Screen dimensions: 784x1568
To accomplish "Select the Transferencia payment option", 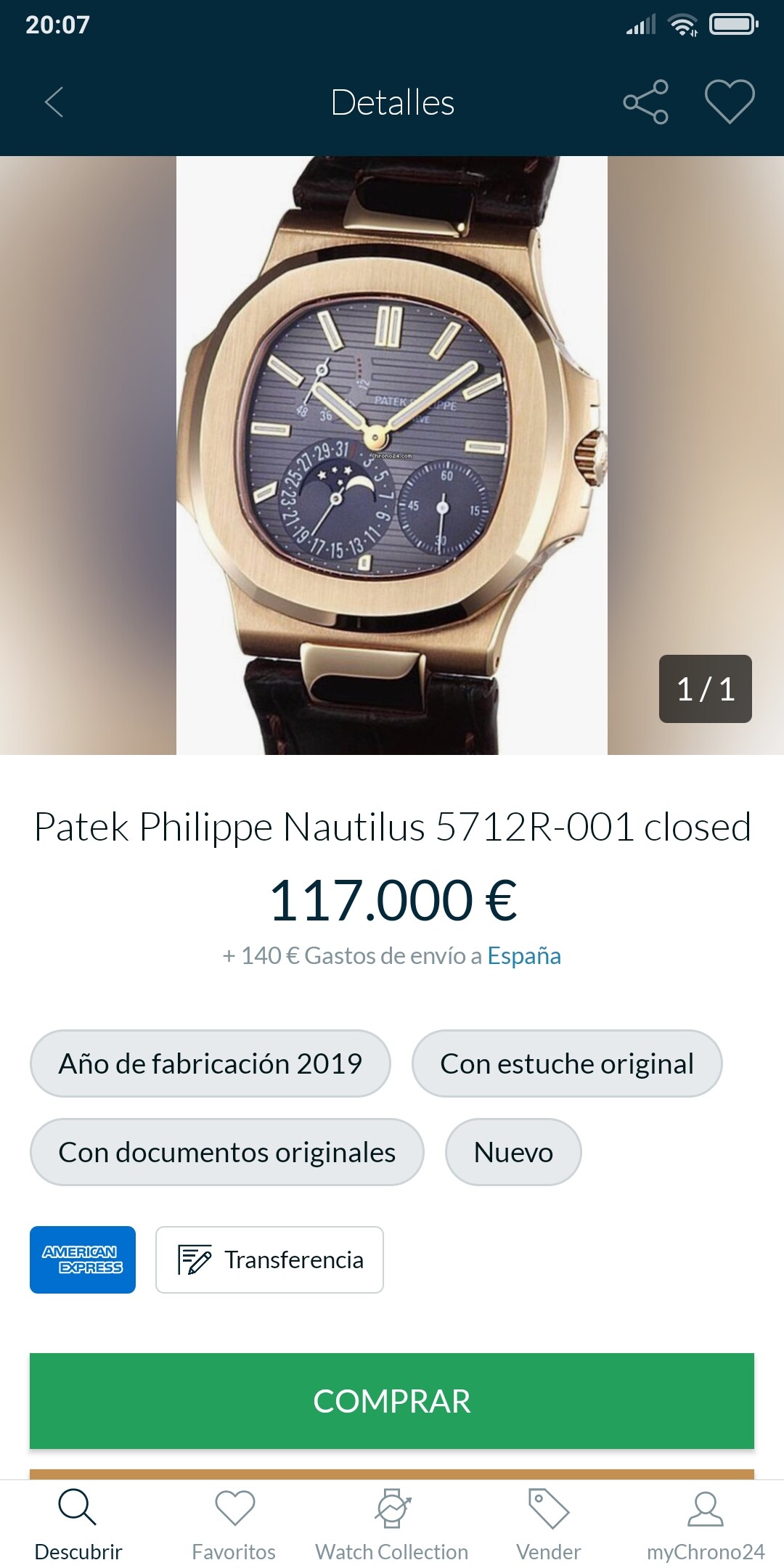I will (269, 1259).
